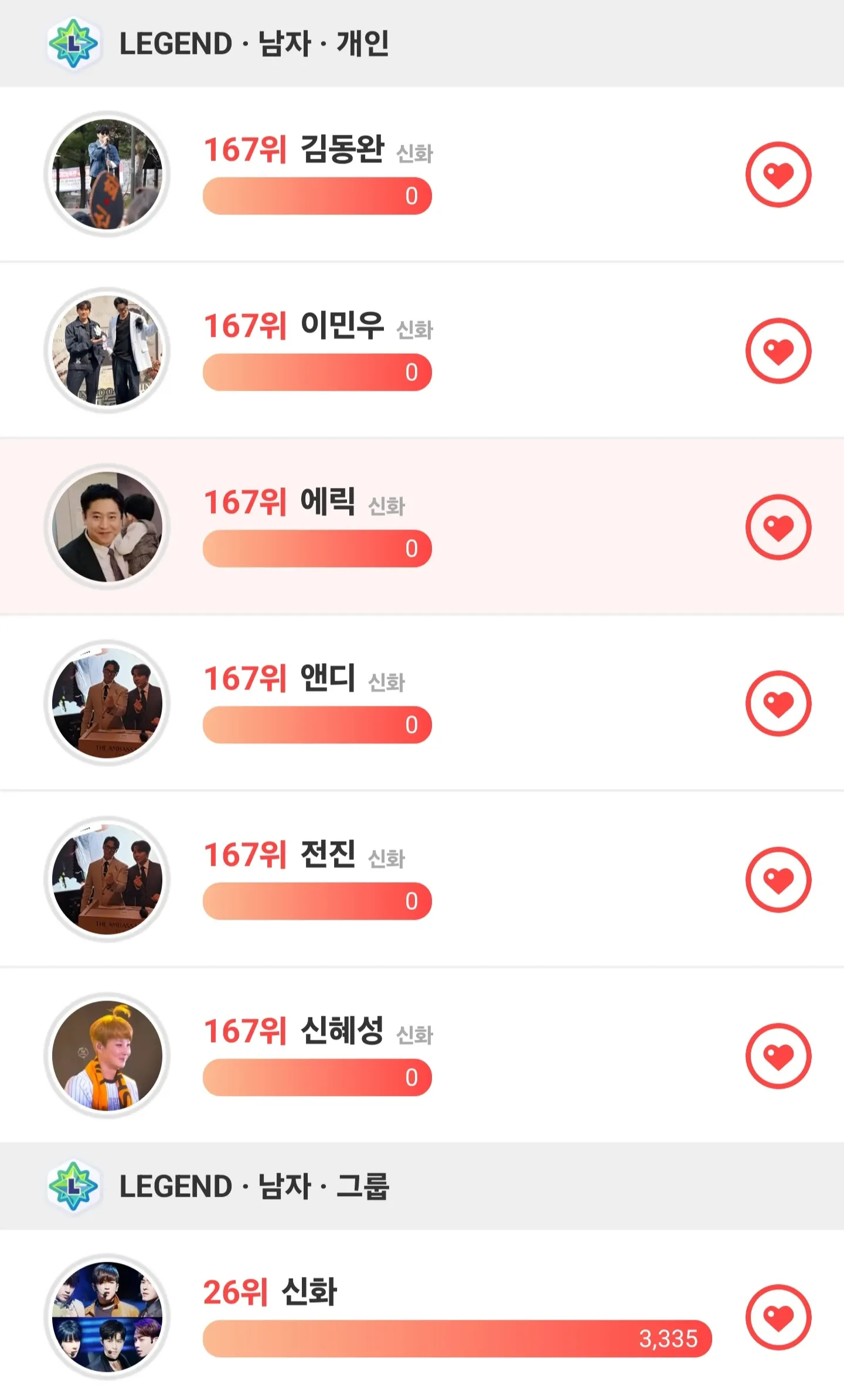Open 앤디's profile photo
The height and width of the screenshot is (1400, 844).
(x=107, y=704)
